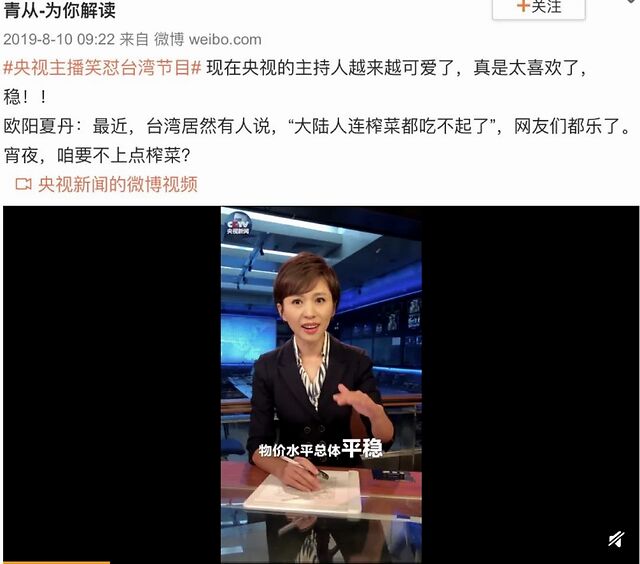640x564 pixels.
Task: Open the 青从-为你解读 profile
Action: point(60,12)
